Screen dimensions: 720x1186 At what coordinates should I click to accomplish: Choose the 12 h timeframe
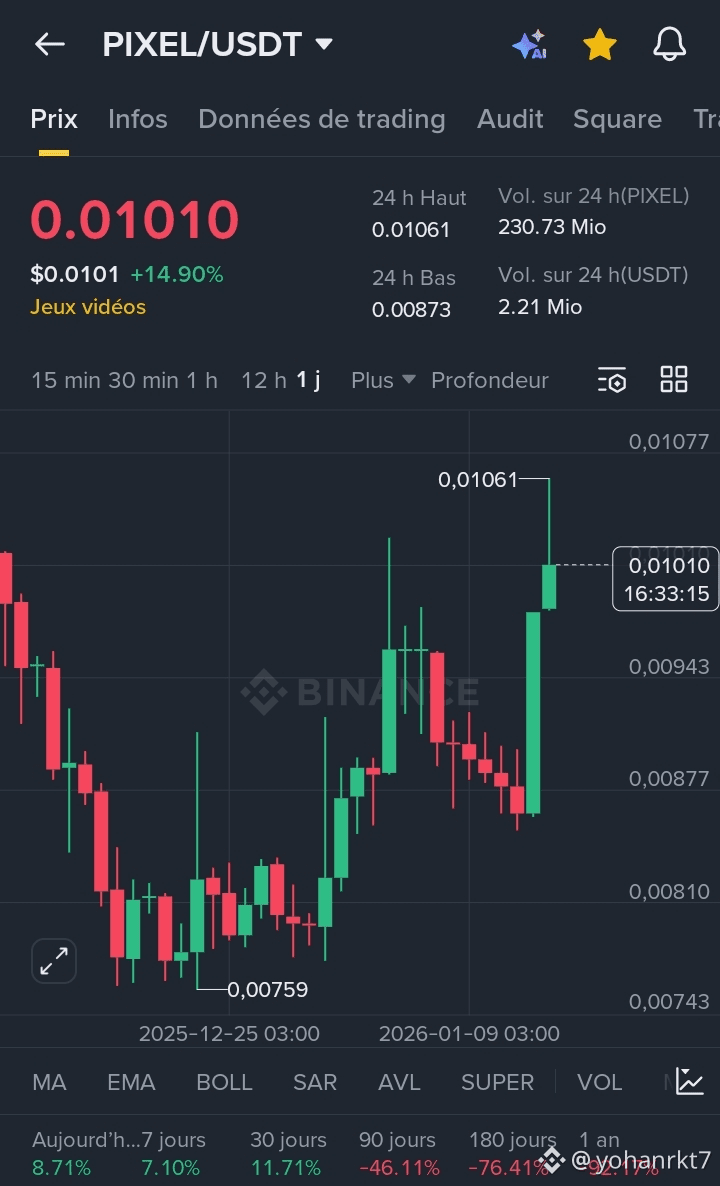pos(264,380)
